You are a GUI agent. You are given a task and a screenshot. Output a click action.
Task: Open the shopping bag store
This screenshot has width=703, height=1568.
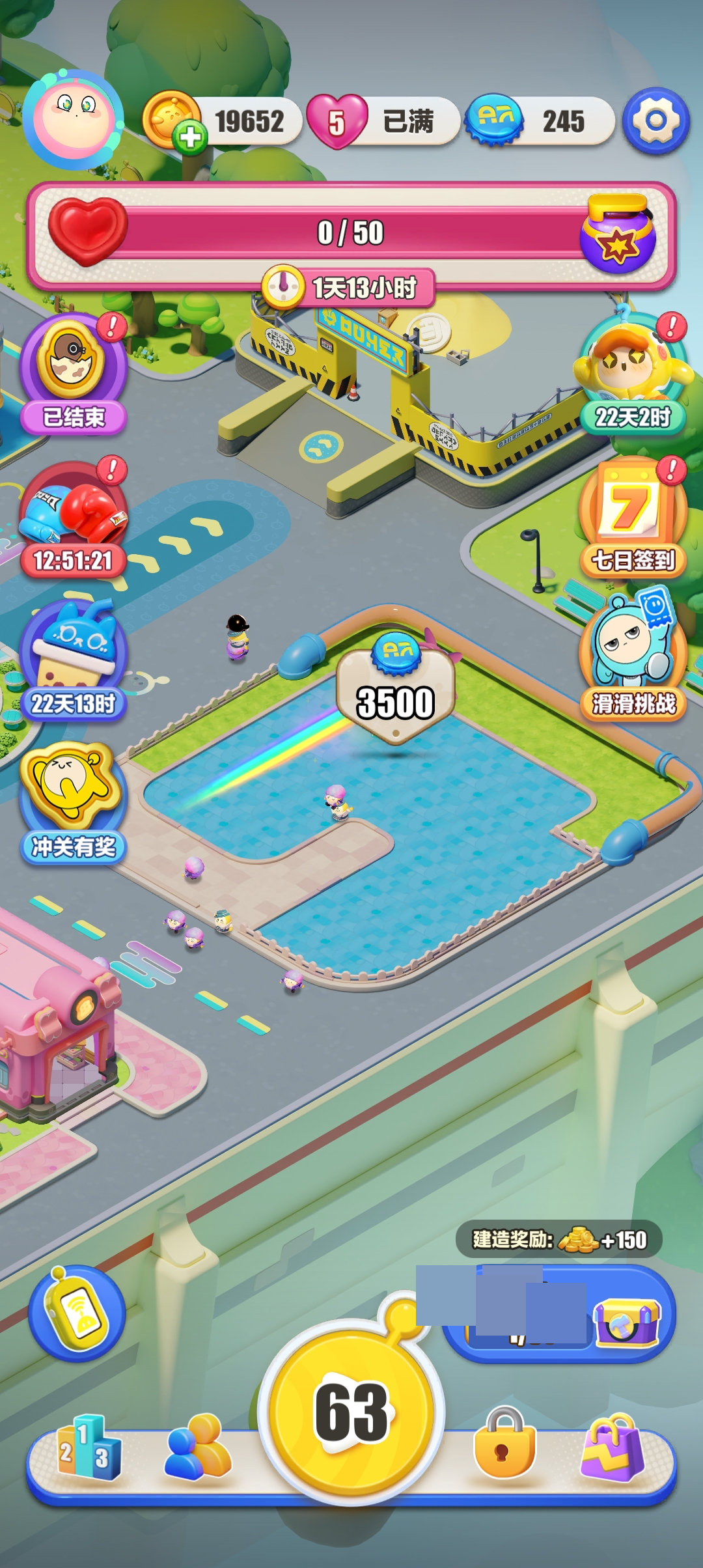[x=612, y=1447]
